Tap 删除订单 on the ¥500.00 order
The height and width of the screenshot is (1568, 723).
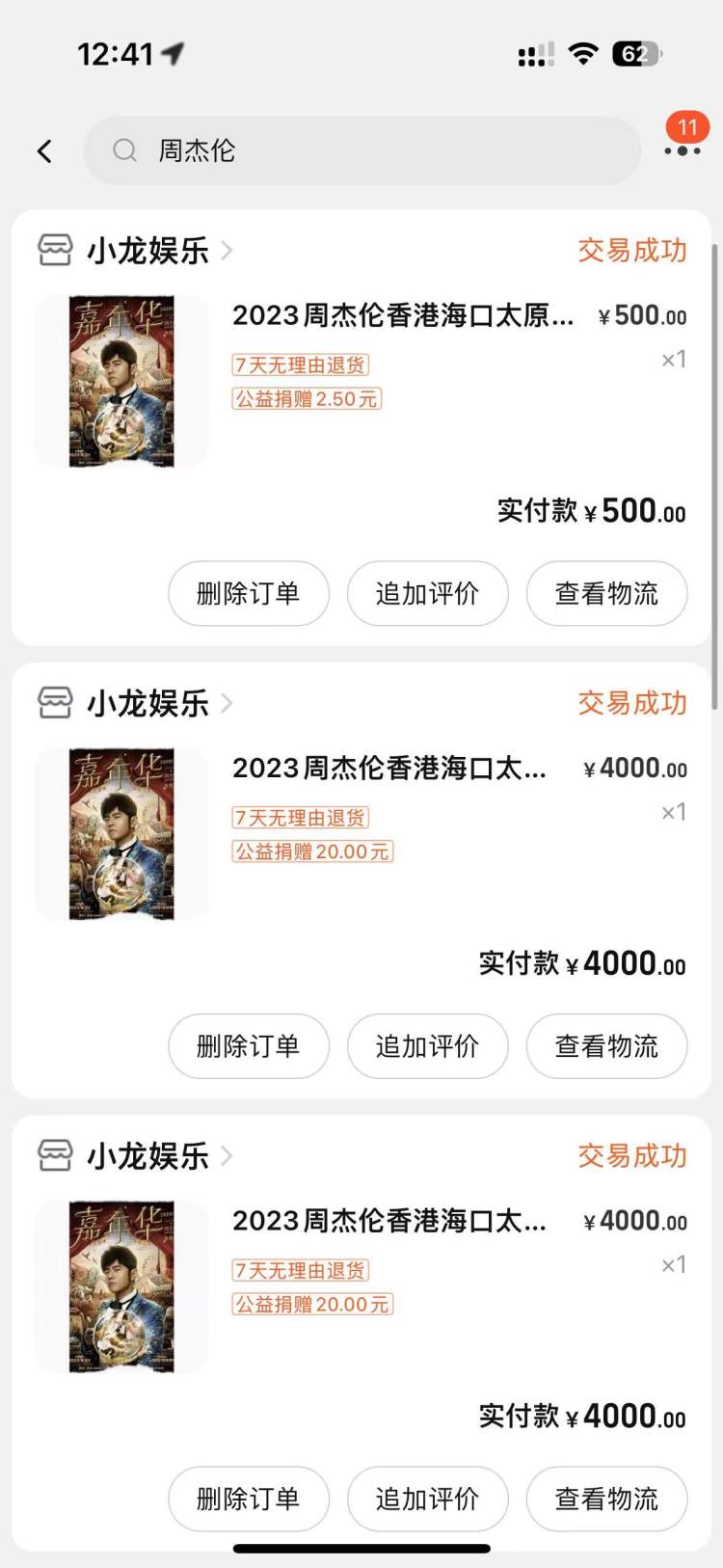[x=249, y=593]
